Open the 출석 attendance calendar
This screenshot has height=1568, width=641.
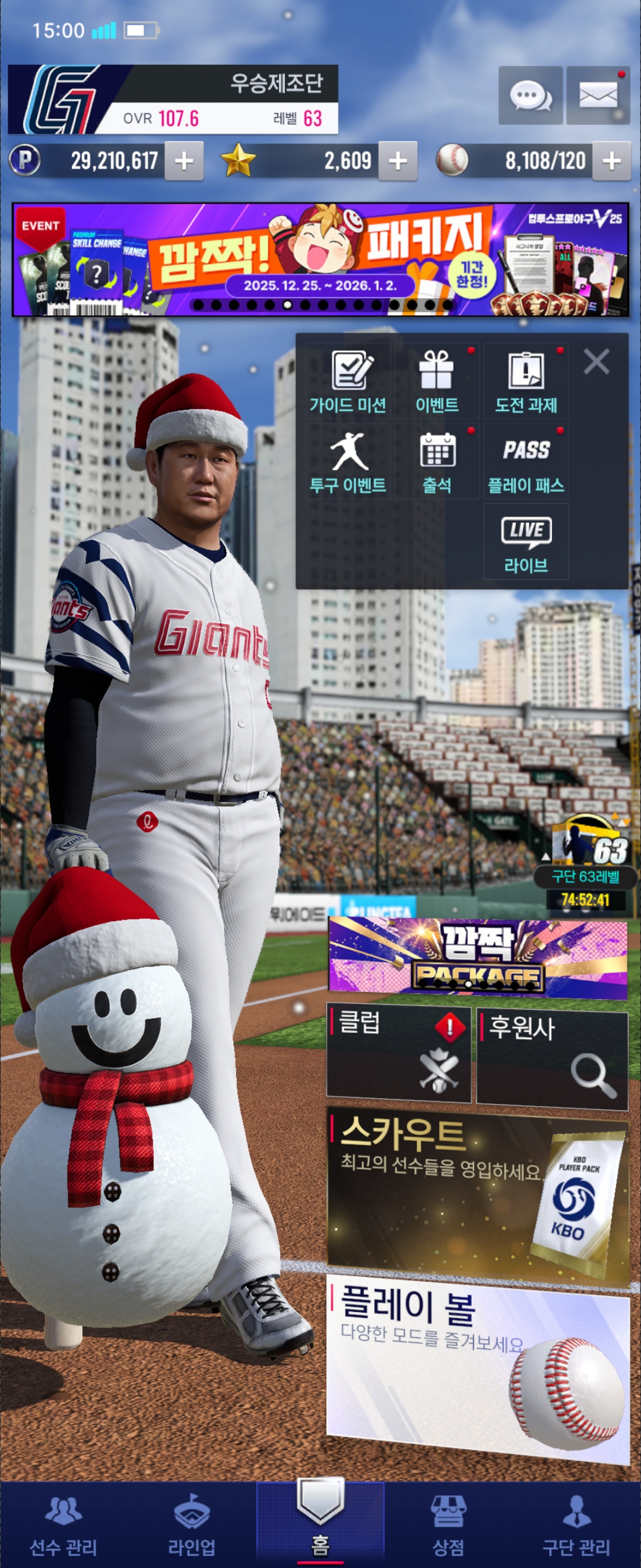coord(437,461)
